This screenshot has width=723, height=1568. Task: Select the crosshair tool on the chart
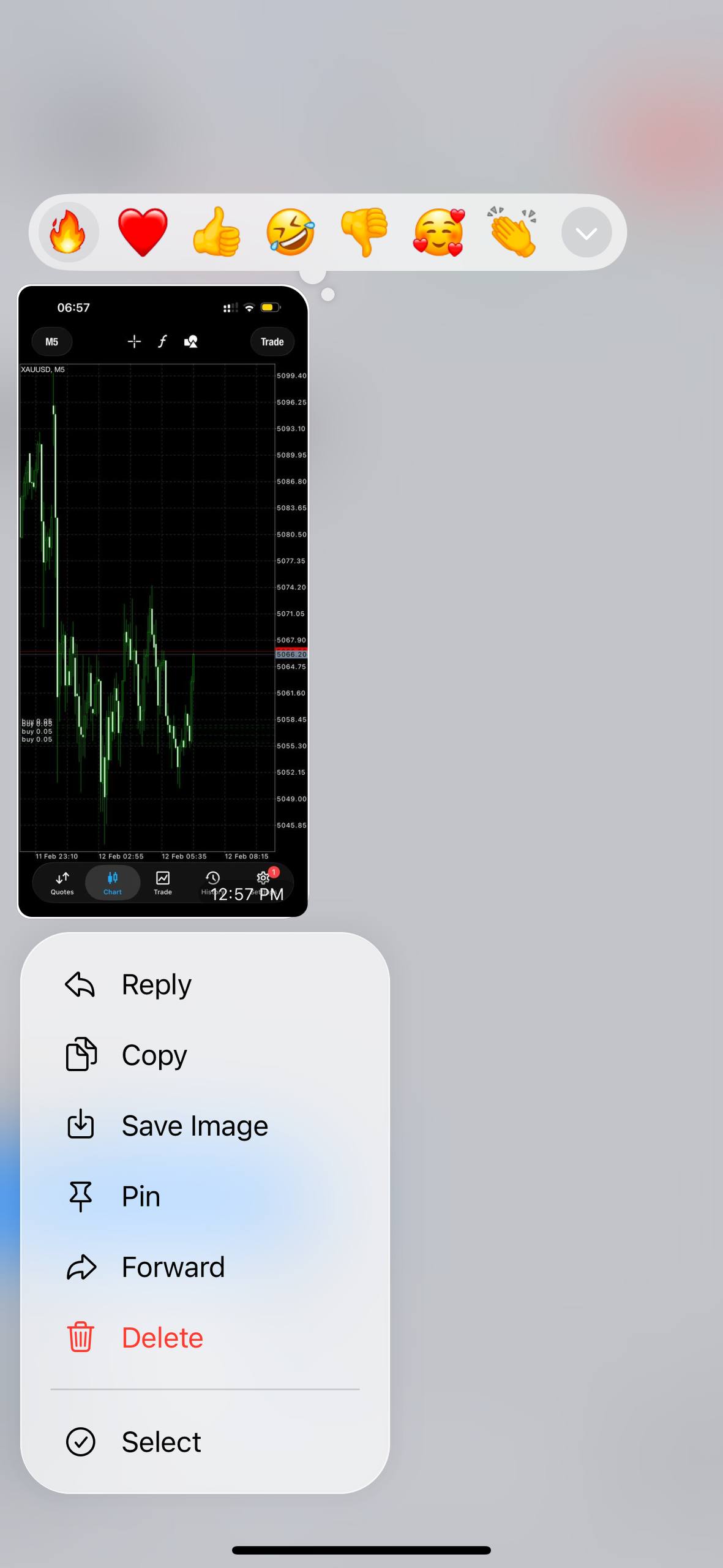coord(134,341)
